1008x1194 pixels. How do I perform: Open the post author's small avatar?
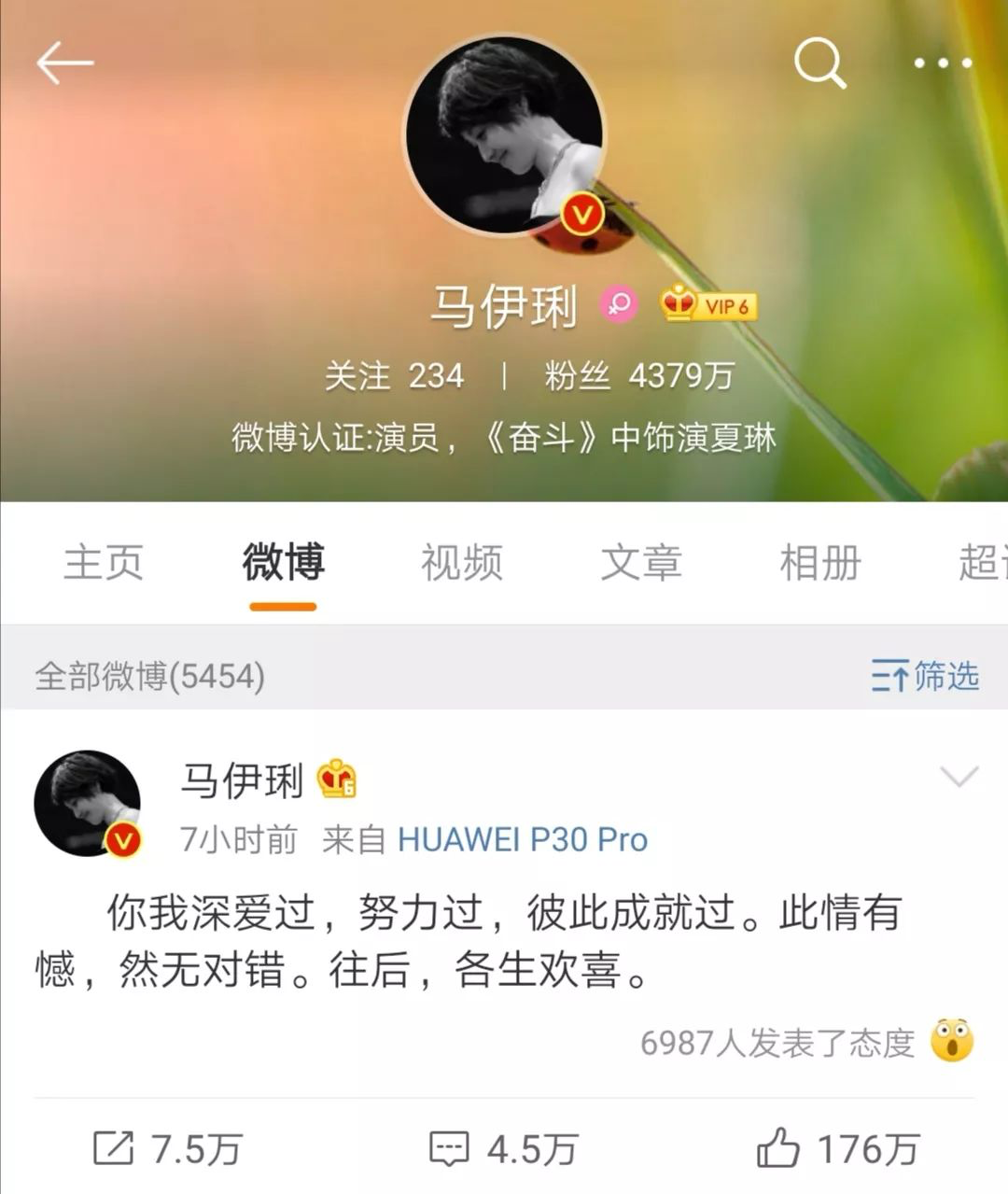coord(87,803)
